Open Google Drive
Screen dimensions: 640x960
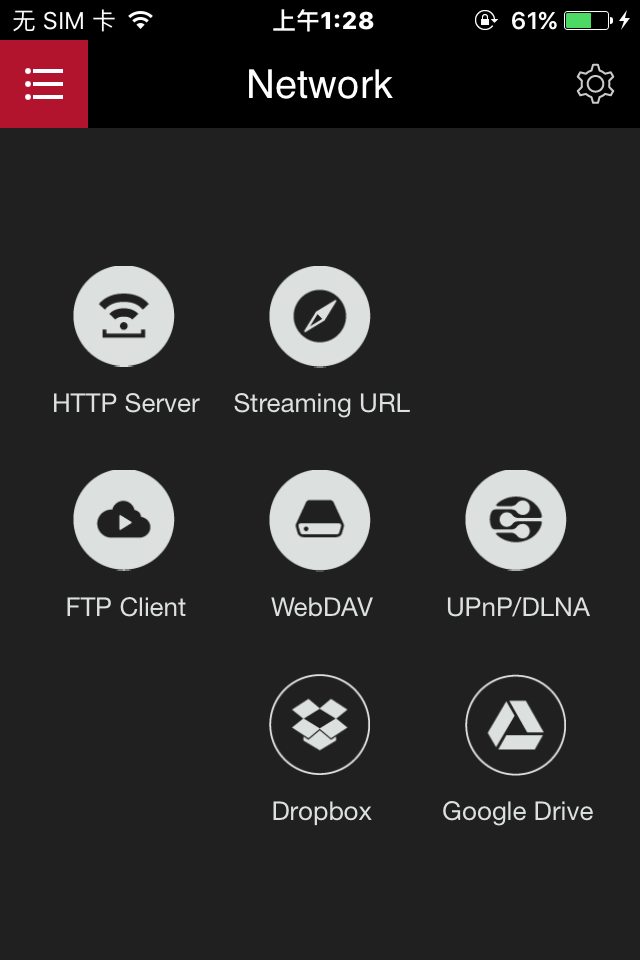(516, 724)
